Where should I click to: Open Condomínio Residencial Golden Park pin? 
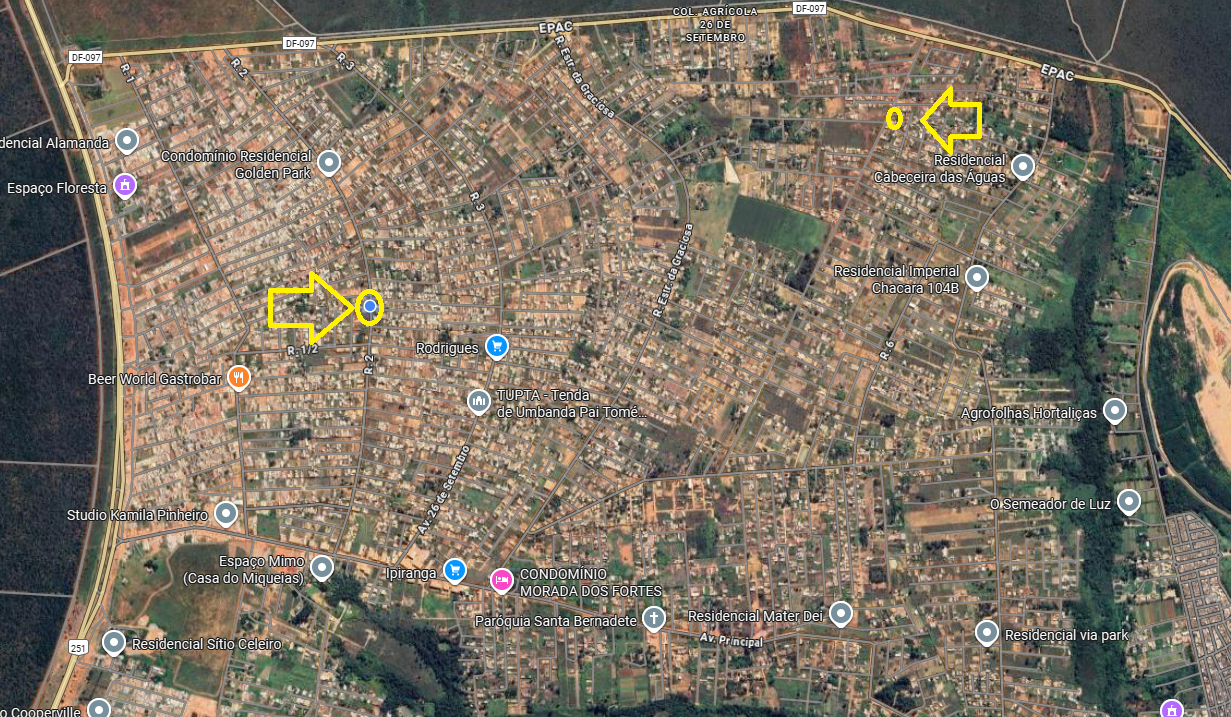point(329,162)
